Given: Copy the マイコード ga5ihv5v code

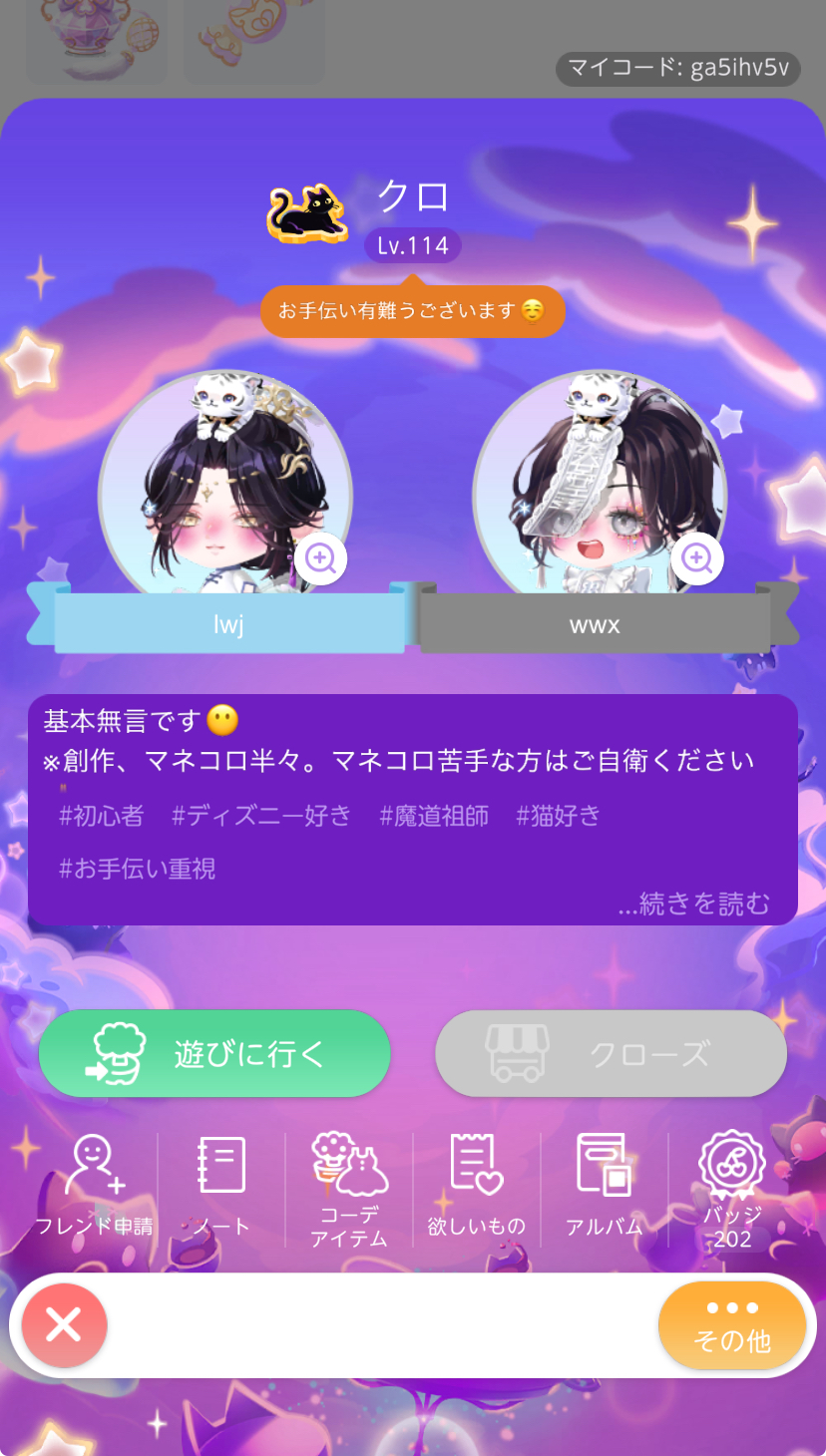Looking at the screenshot, I should pyautogui.click(x=678, y=69).
